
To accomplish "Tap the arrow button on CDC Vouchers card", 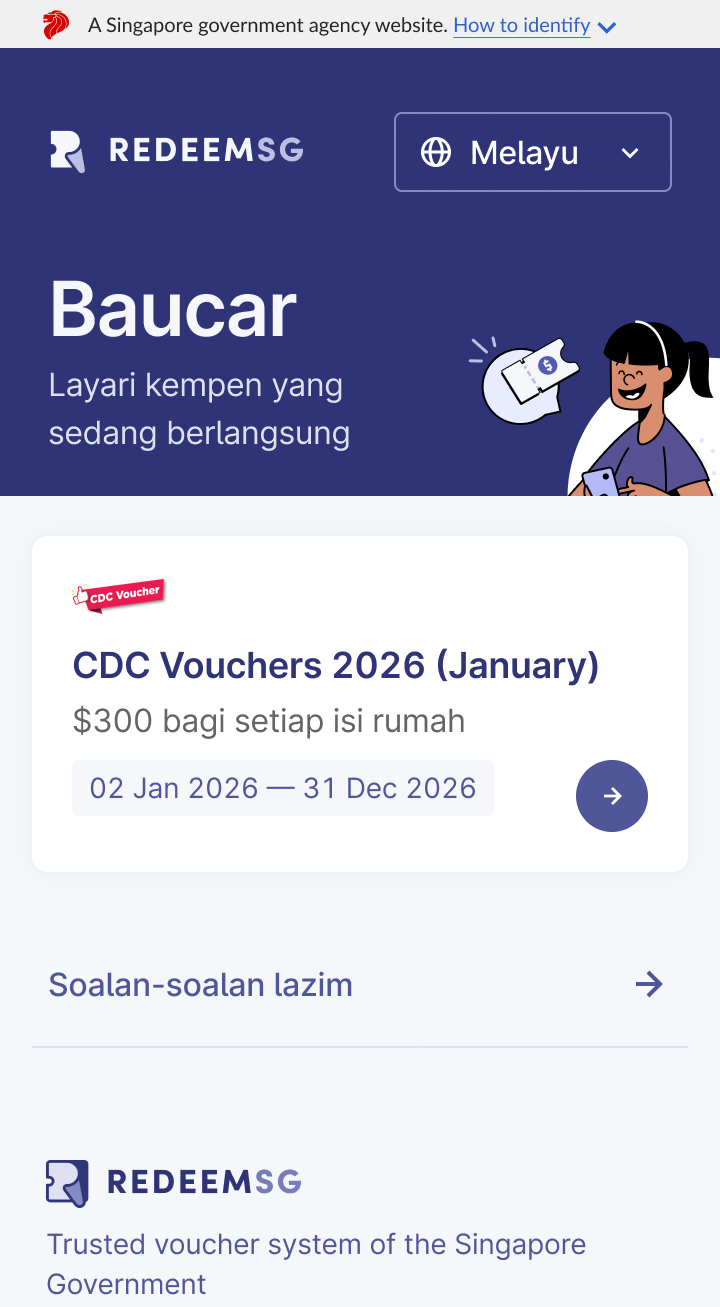I will [611, 796].
